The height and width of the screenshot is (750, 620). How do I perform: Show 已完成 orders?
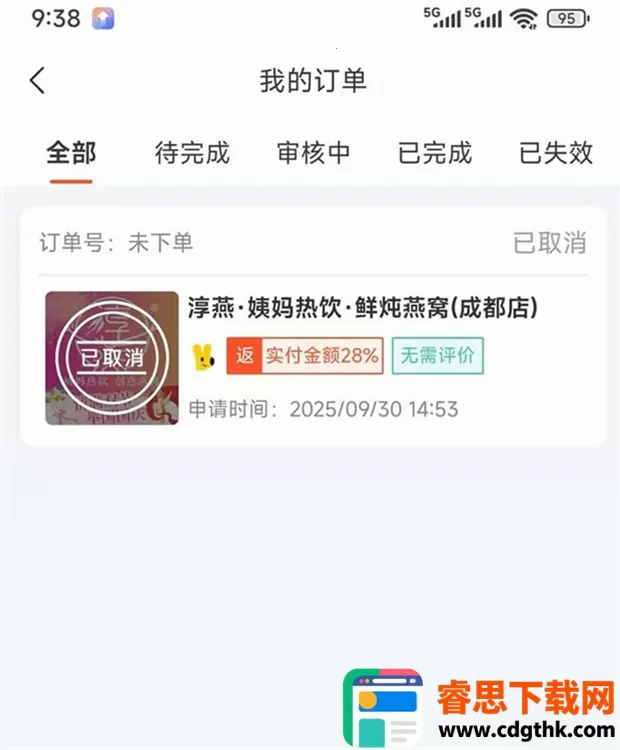(435, 153)
